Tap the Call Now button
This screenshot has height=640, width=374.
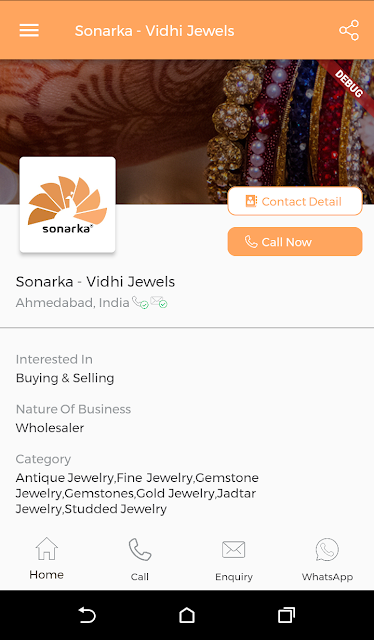tap(295, 242)
